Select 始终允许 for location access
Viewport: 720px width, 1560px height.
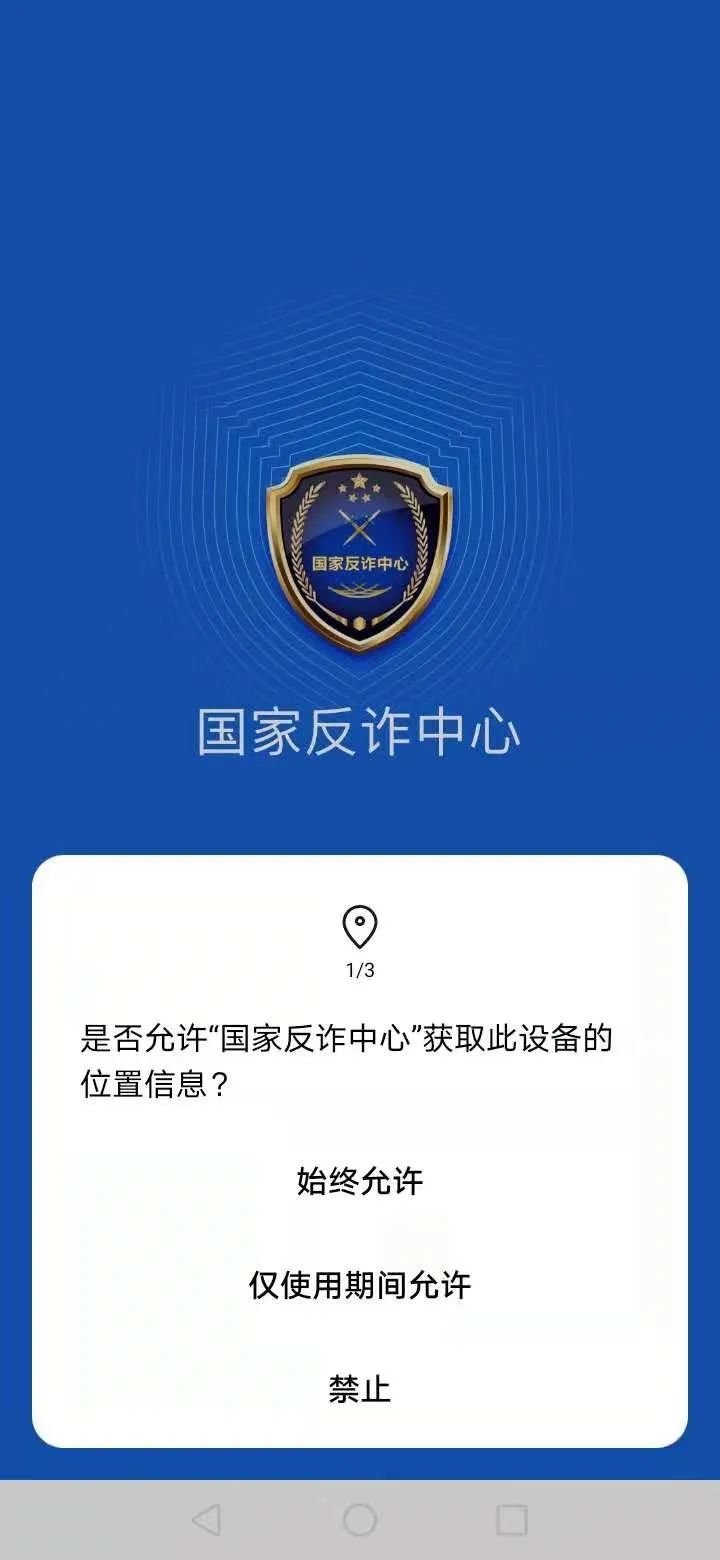[360, 1181]
